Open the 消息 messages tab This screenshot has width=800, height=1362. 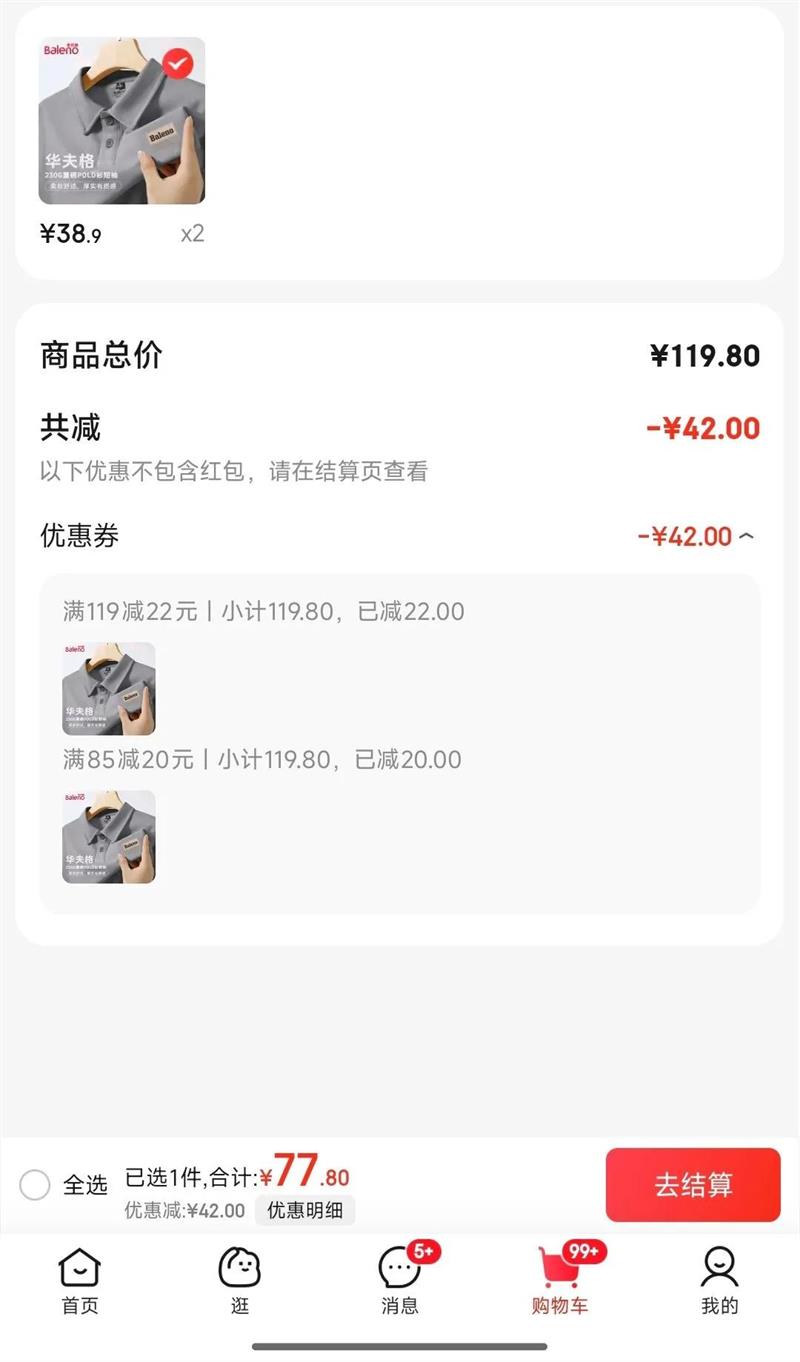(x=401, y=1281)
